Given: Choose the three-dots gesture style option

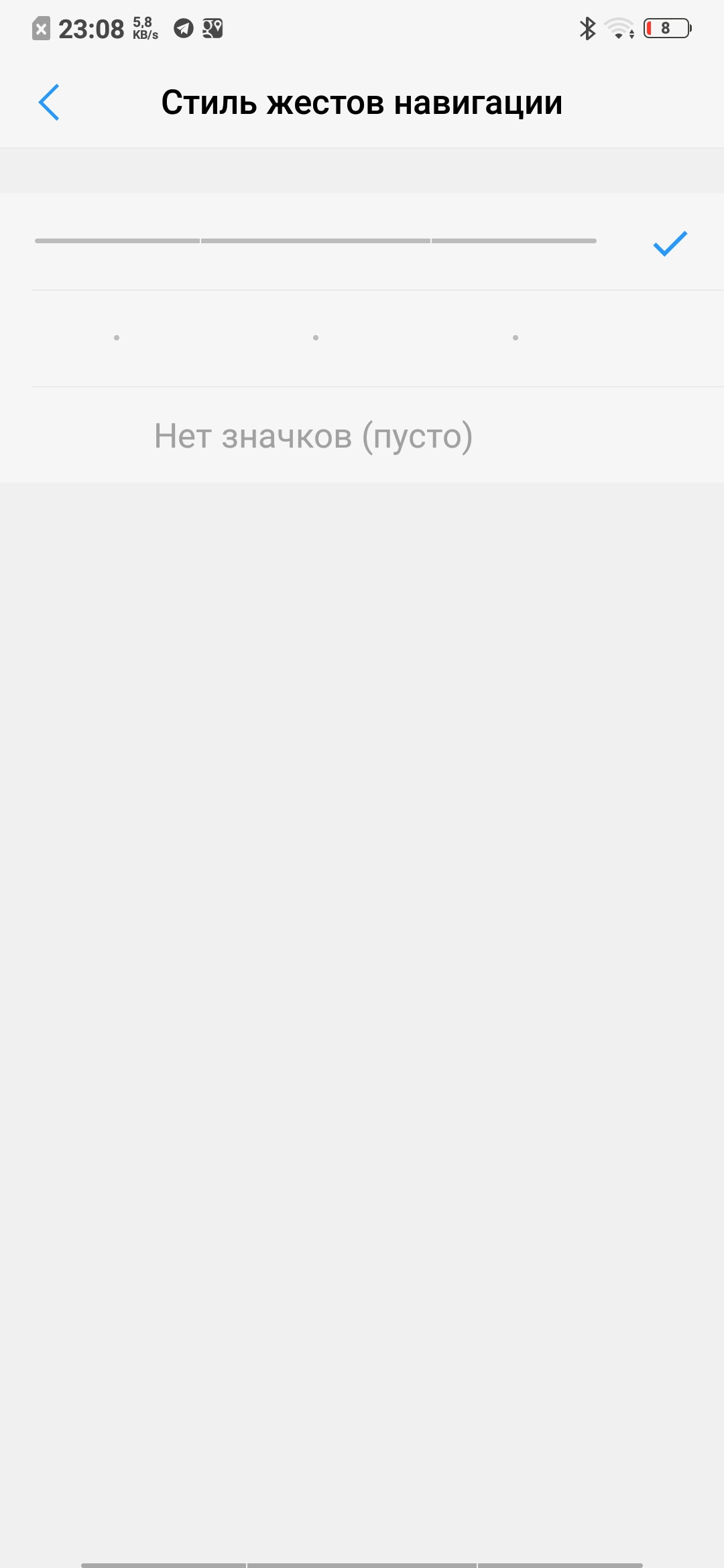Looking at the screenshot, I should [362, 338].
